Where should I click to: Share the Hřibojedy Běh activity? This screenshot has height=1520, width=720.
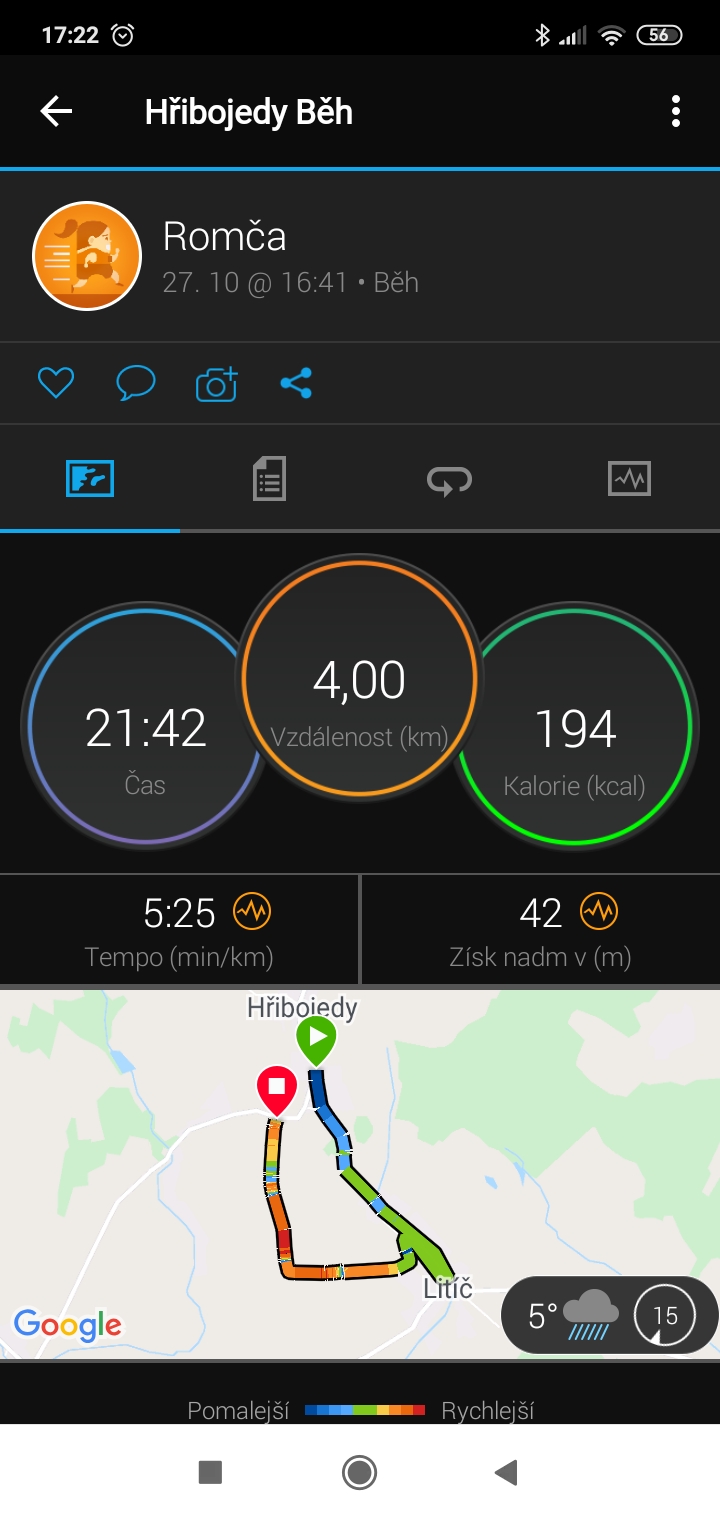[296, 383]
